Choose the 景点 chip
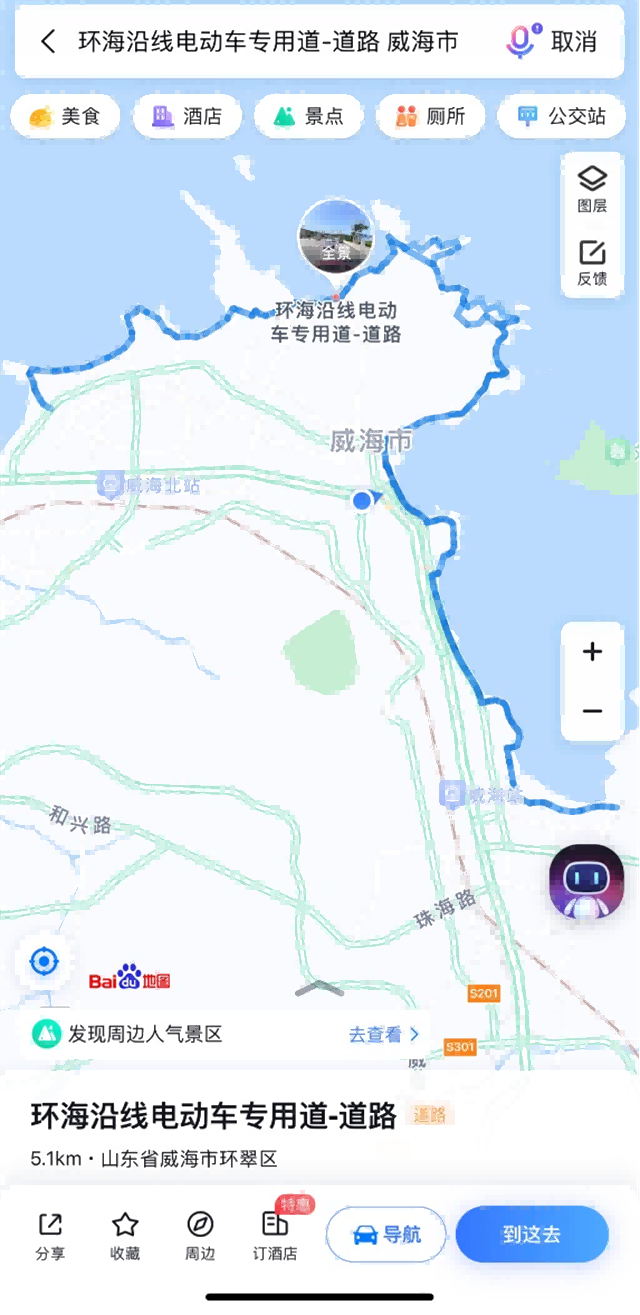The width and height of the screenshot is (640, 1315). tap(309, 117)
